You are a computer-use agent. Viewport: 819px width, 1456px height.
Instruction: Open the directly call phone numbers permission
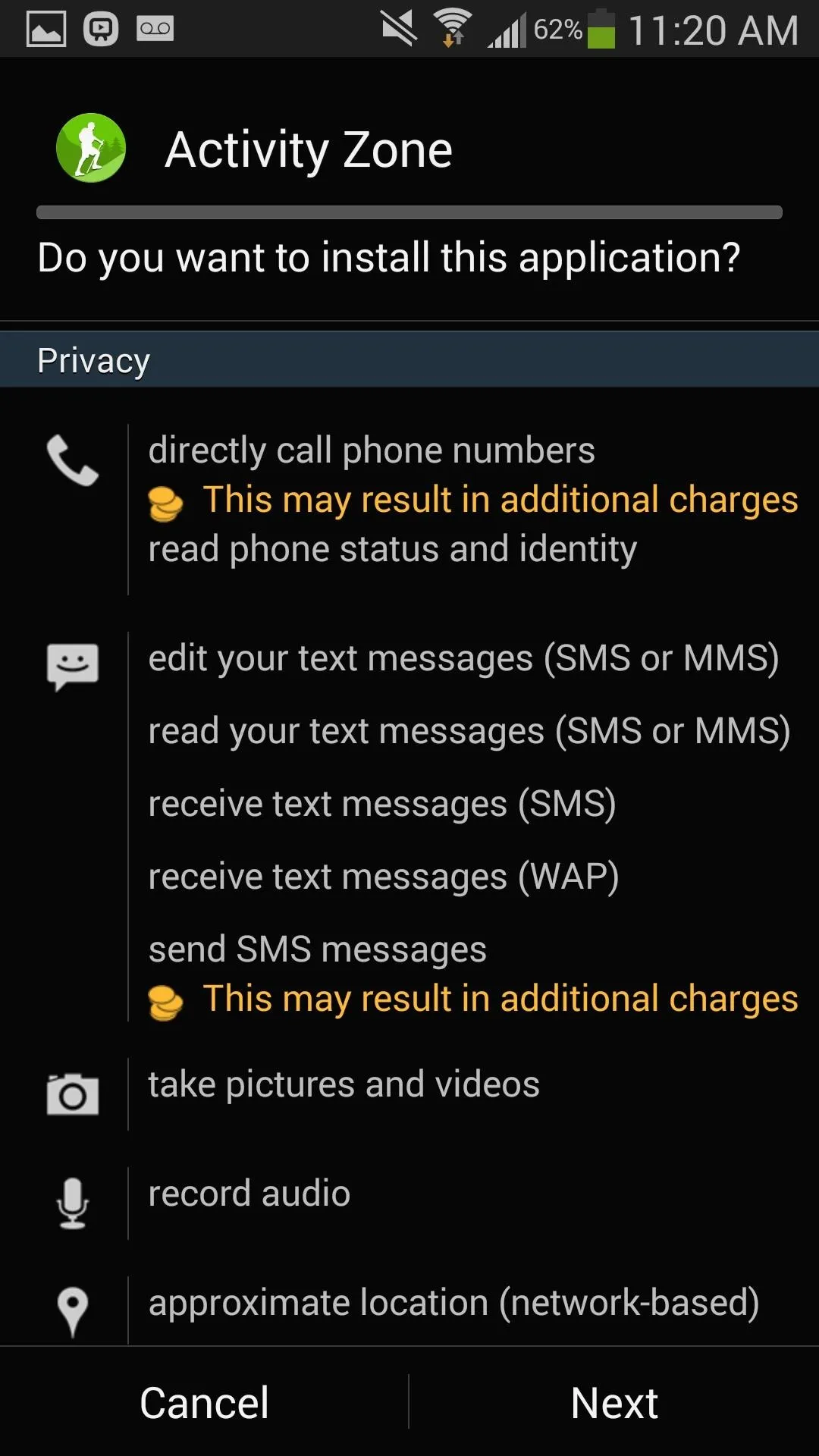[x=372, y=450]
